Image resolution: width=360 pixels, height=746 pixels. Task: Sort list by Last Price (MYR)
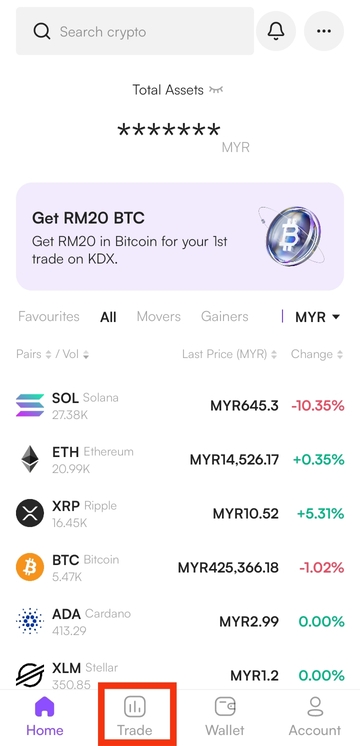tap(230, 354)
